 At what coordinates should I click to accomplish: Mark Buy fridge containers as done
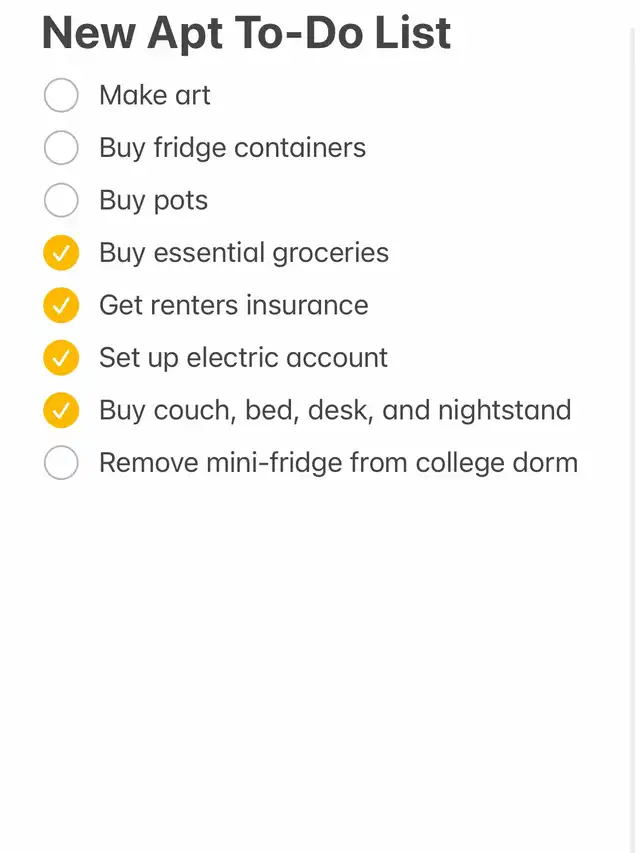click(x=61, y=148)
